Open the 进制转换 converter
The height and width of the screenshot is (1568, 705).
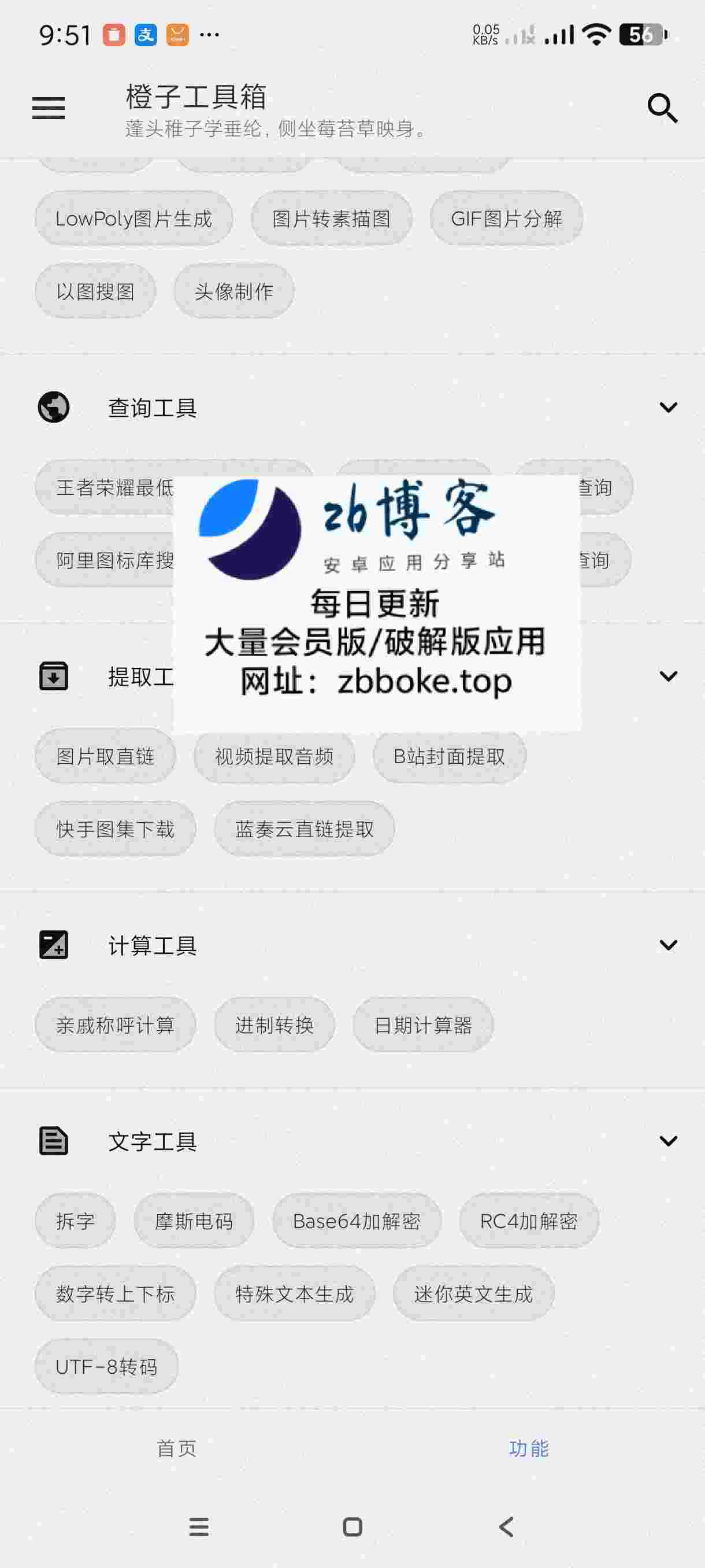274,1025
